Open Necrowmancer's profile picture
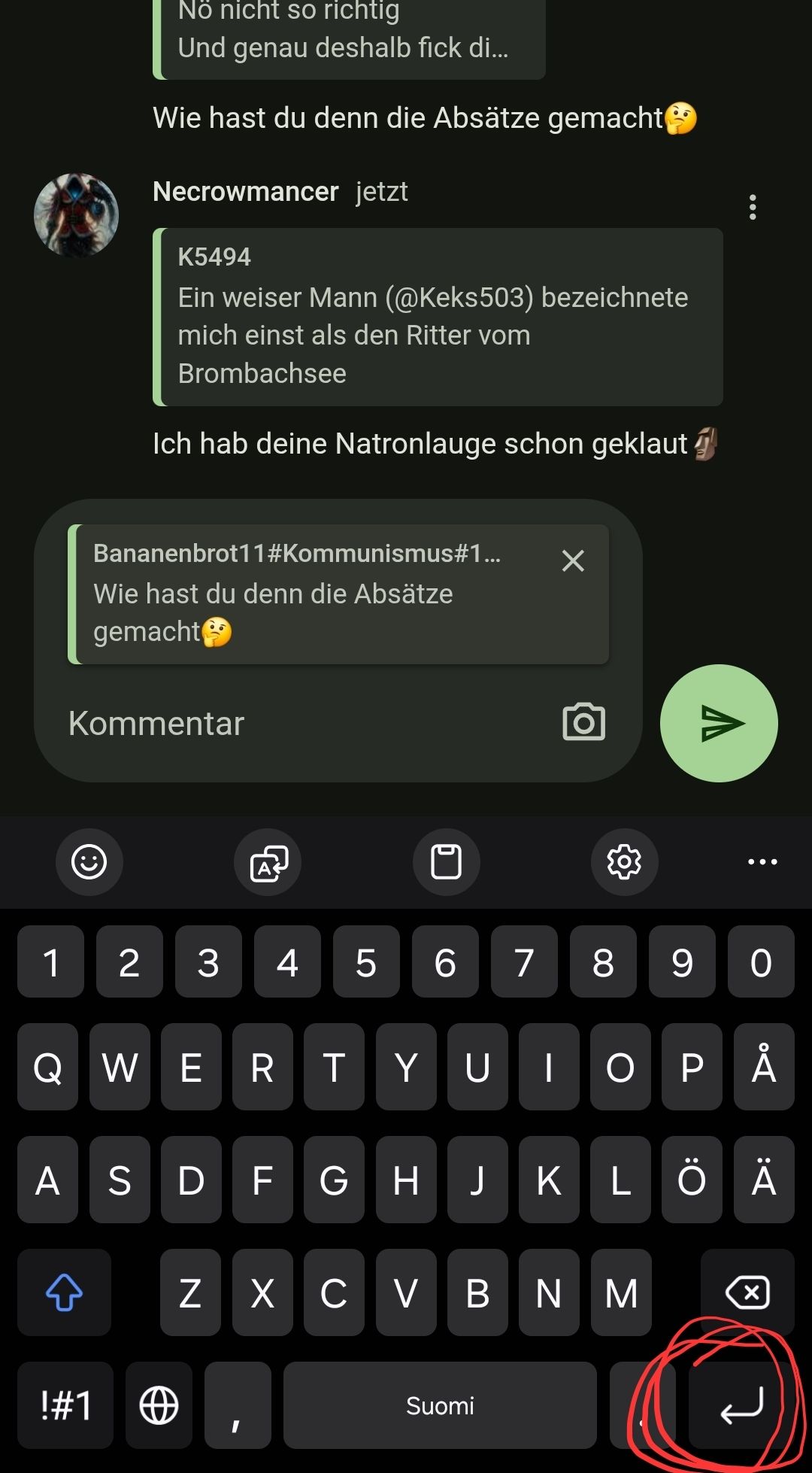Viewport: 812px width, 1473px height. click(x=76, y=215)
